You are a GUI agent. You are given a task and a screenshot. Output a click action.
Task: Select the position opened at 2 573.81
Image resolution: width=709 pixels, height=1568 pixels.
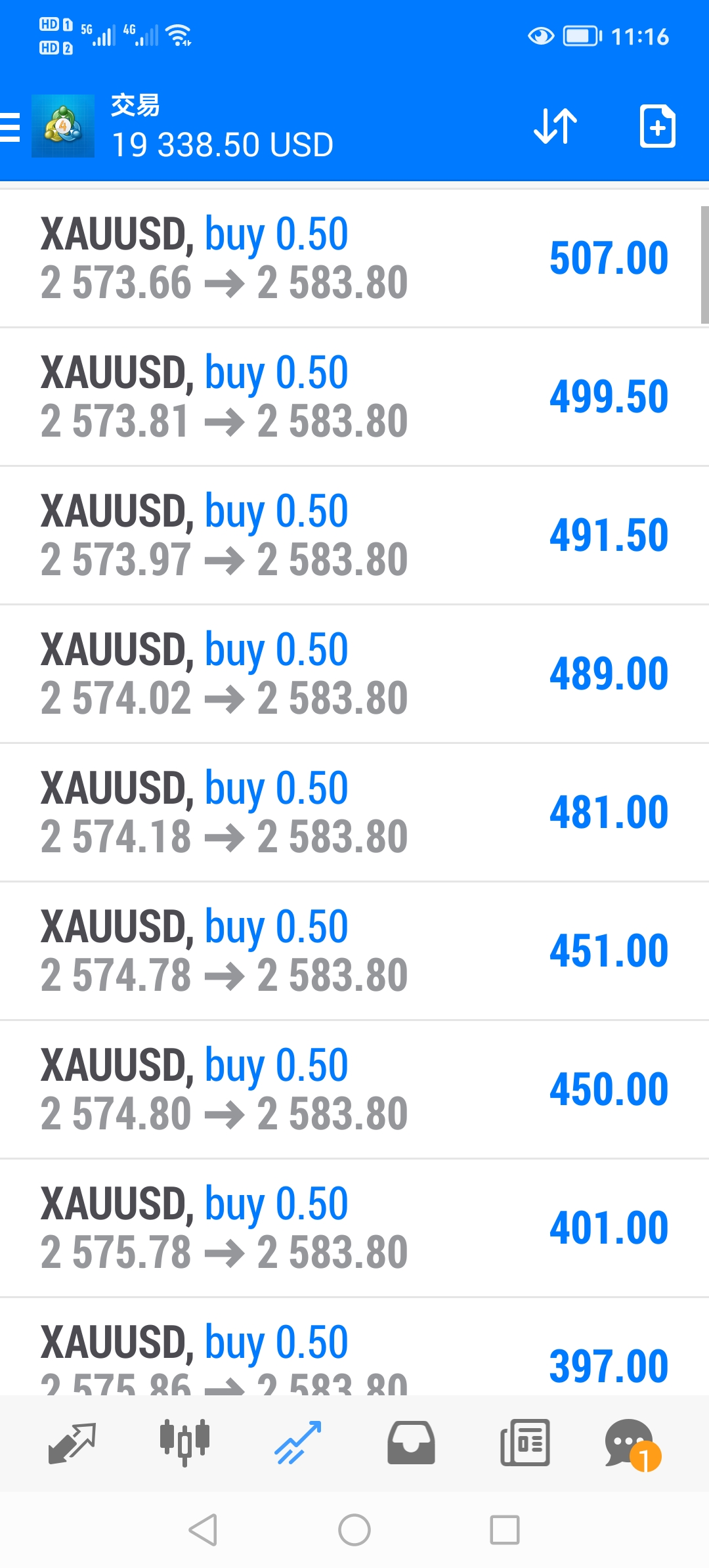tap(354, 397)
